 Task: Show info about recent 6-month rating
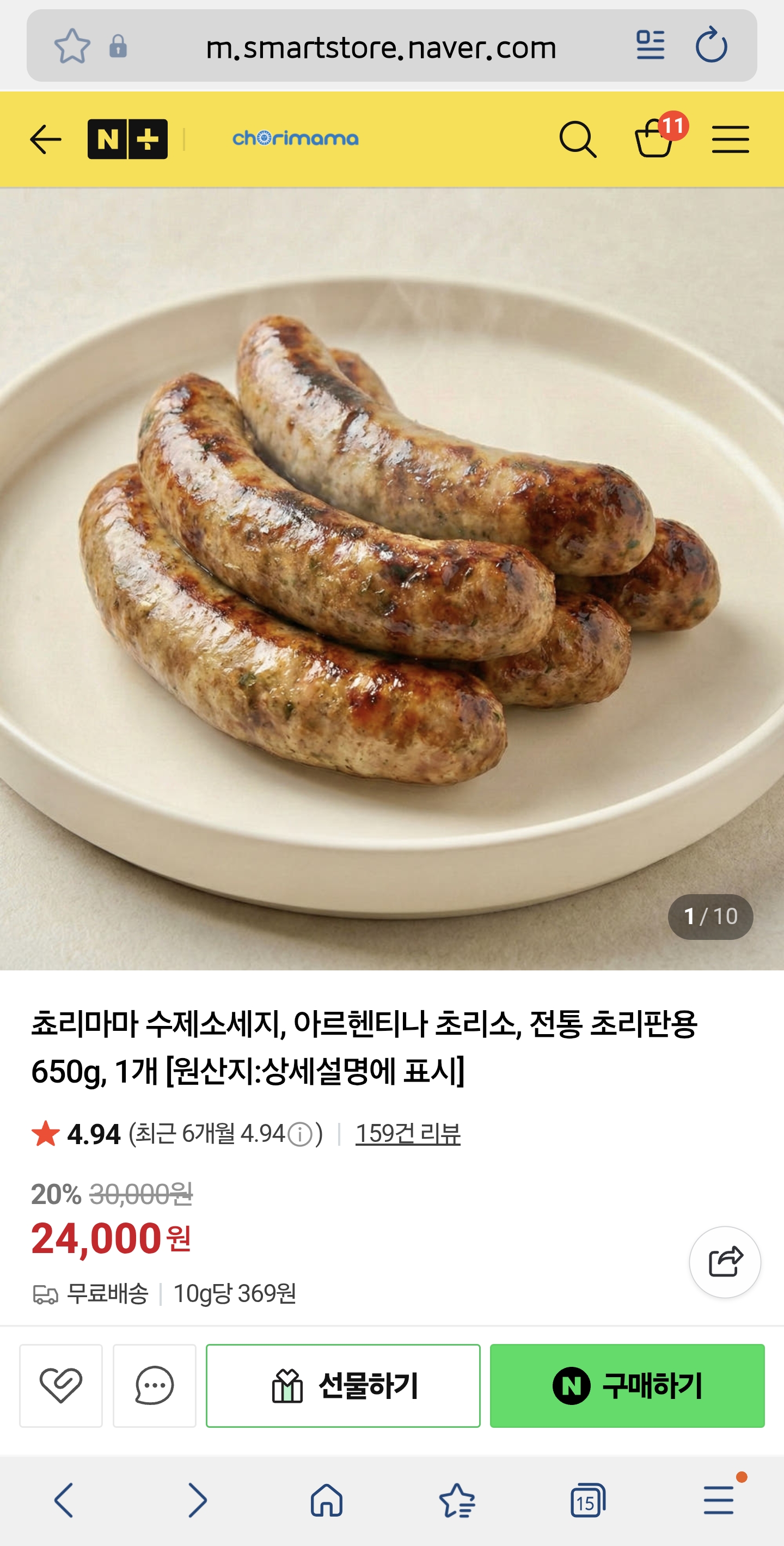299,1134
